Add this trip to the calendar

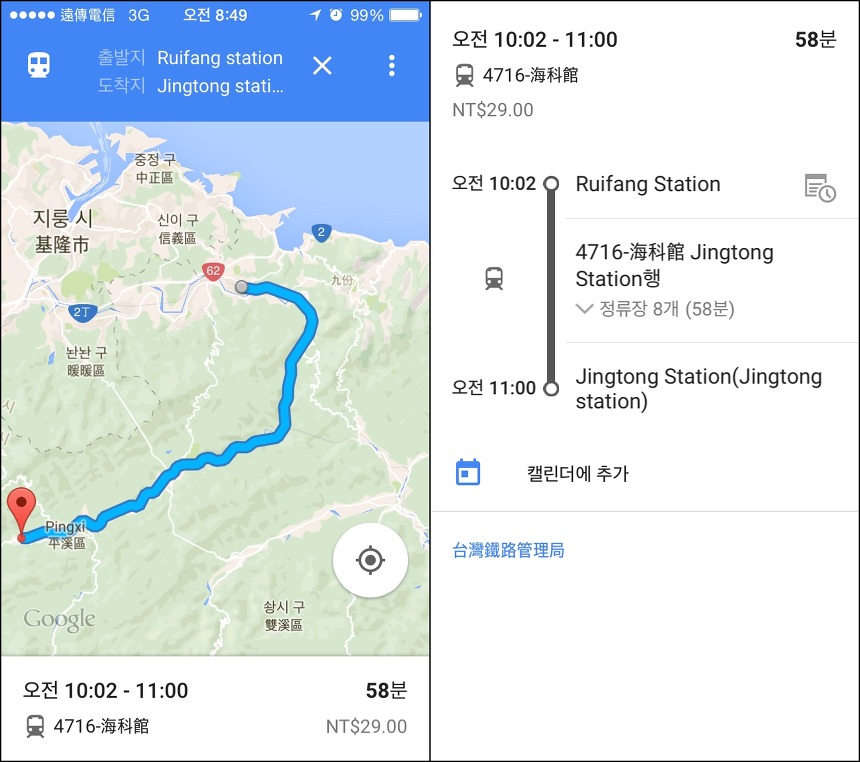pyautogui.click(x=577, y=474)
